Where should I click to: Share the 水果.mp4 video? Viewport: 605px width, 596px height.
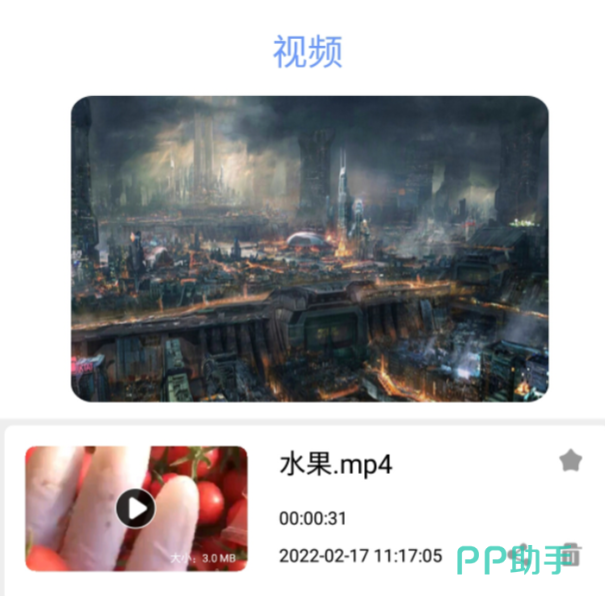pos(519,555)
